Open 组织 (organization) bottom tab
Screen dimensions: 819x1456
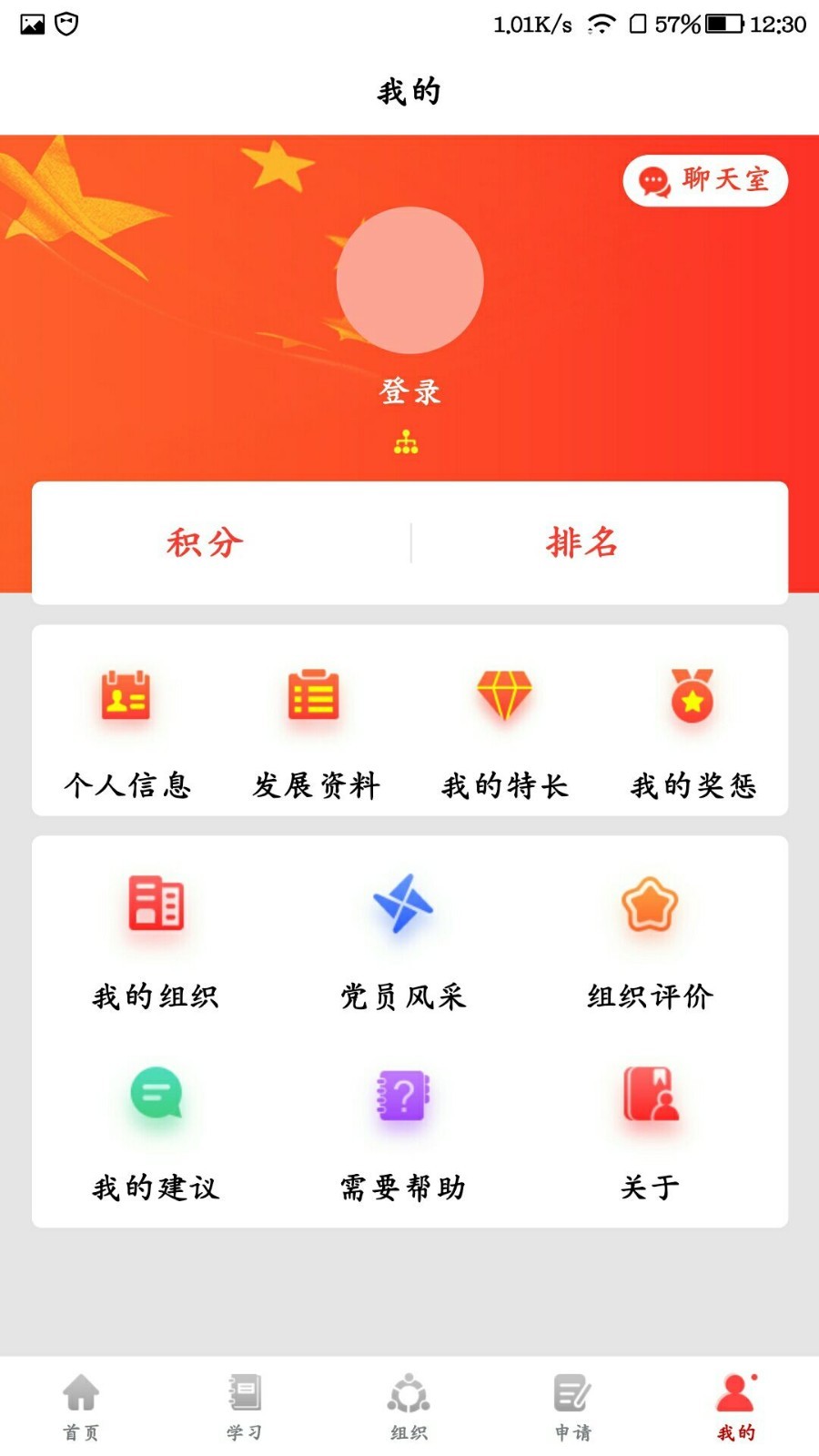point(409,1406)
